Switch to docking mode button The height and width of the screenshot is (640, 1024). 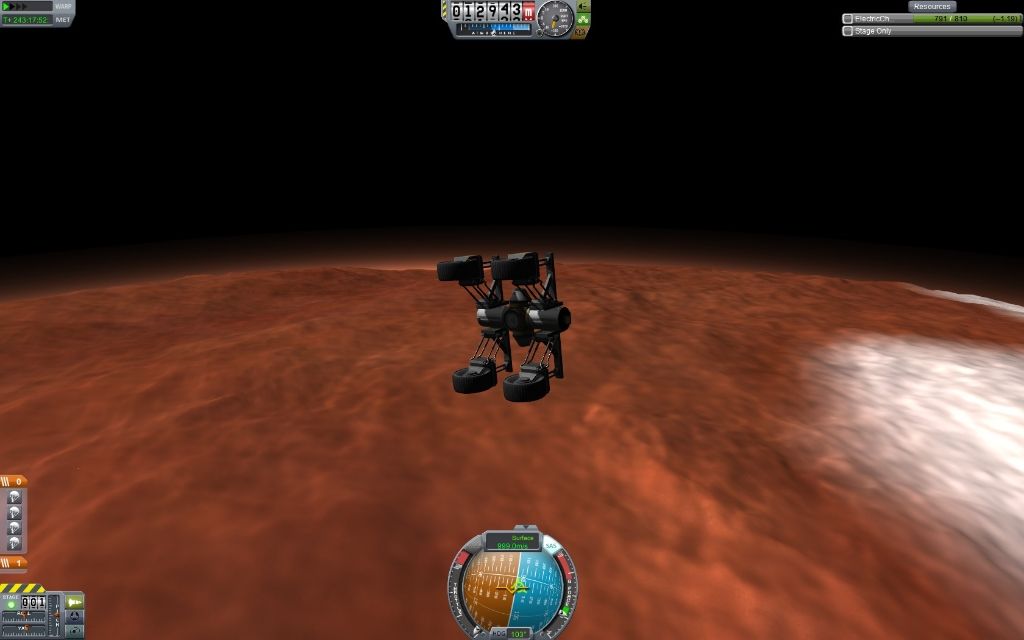click(75, 617)
